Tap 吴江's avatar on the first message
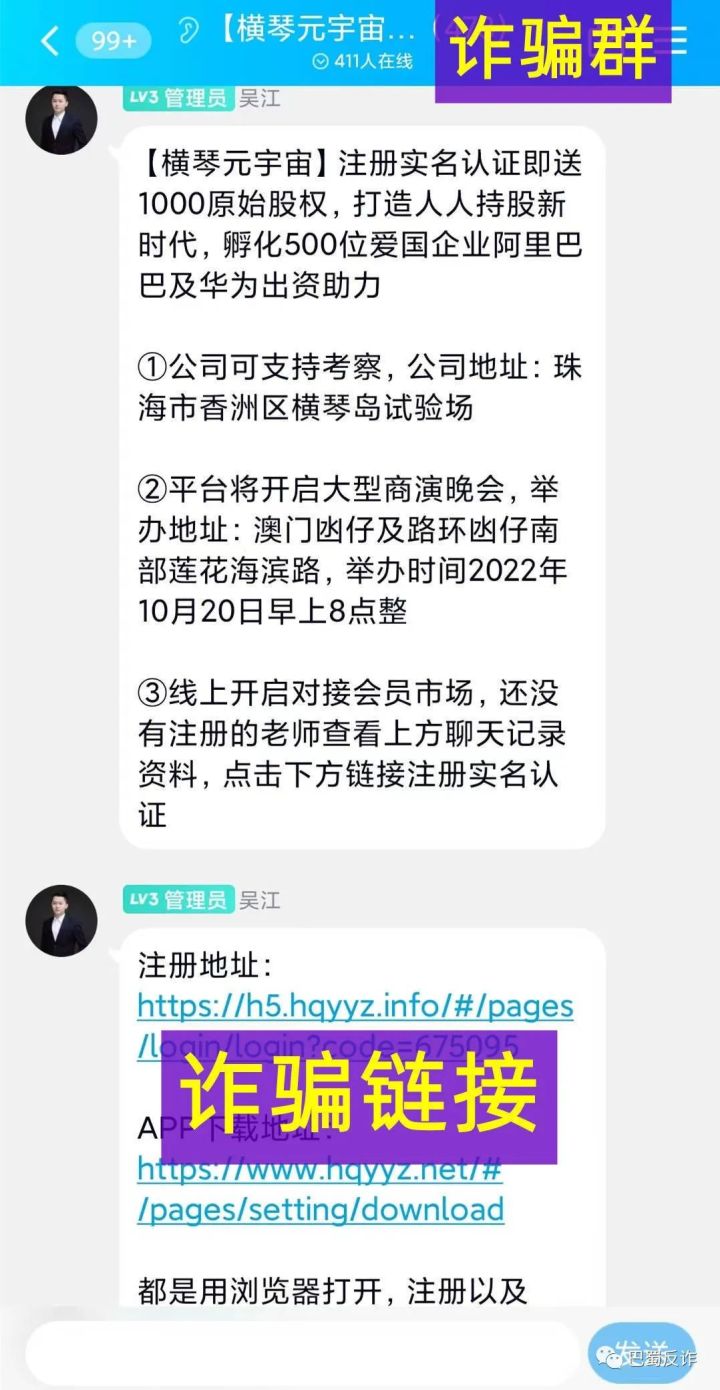This screenshot has height=1390, width=720. pyautogui.click(x=61, y=120)
